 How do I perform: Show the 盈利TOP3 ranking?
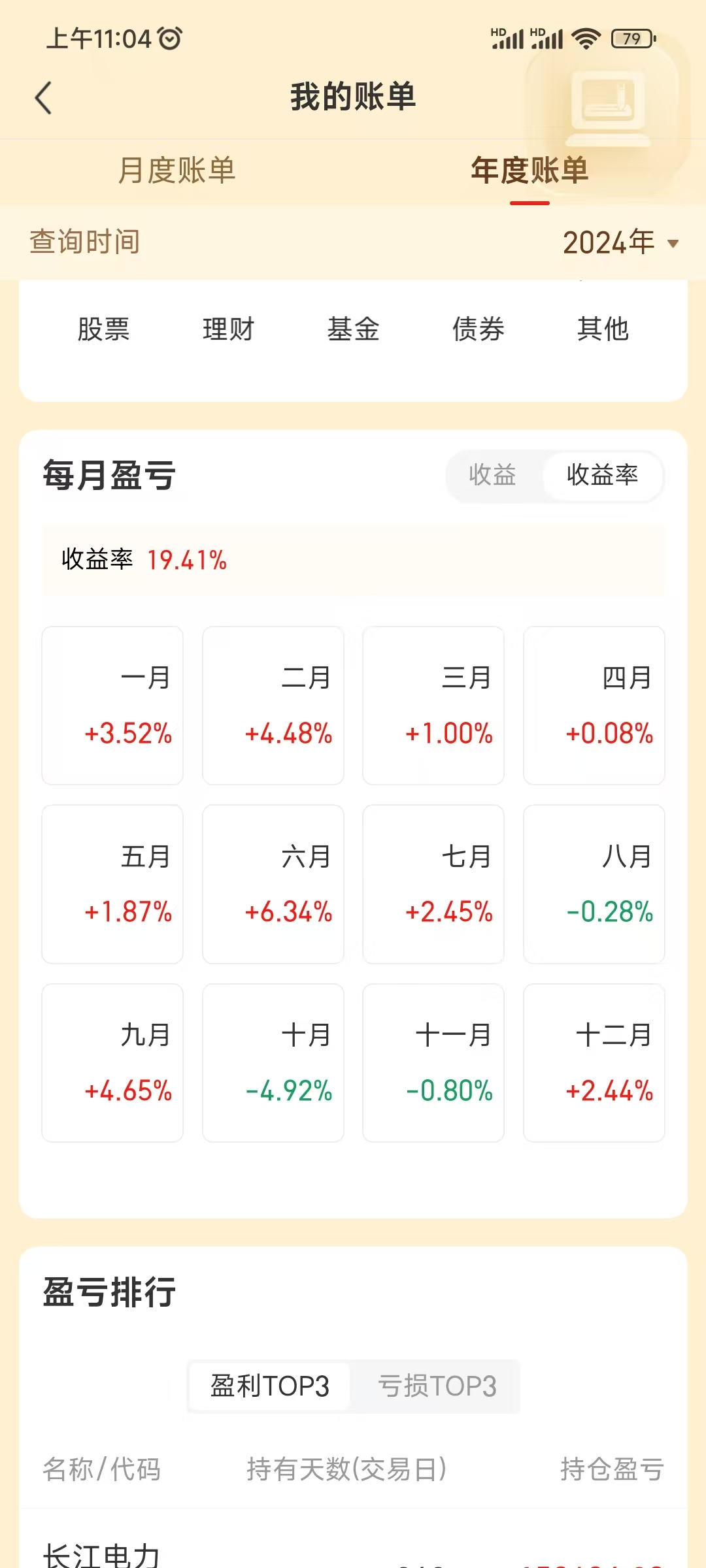click(x=269, y=1386)
